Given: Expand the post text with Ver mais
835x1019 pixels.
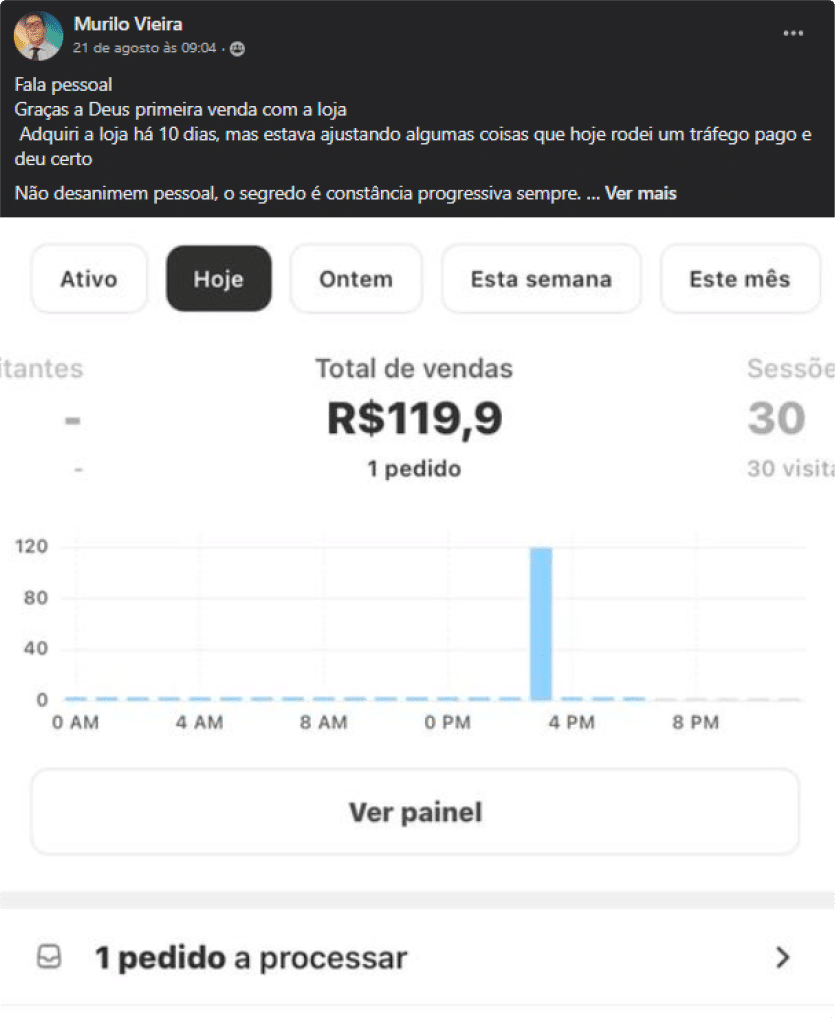Looking at the screenshot, I should coord(640,193).
